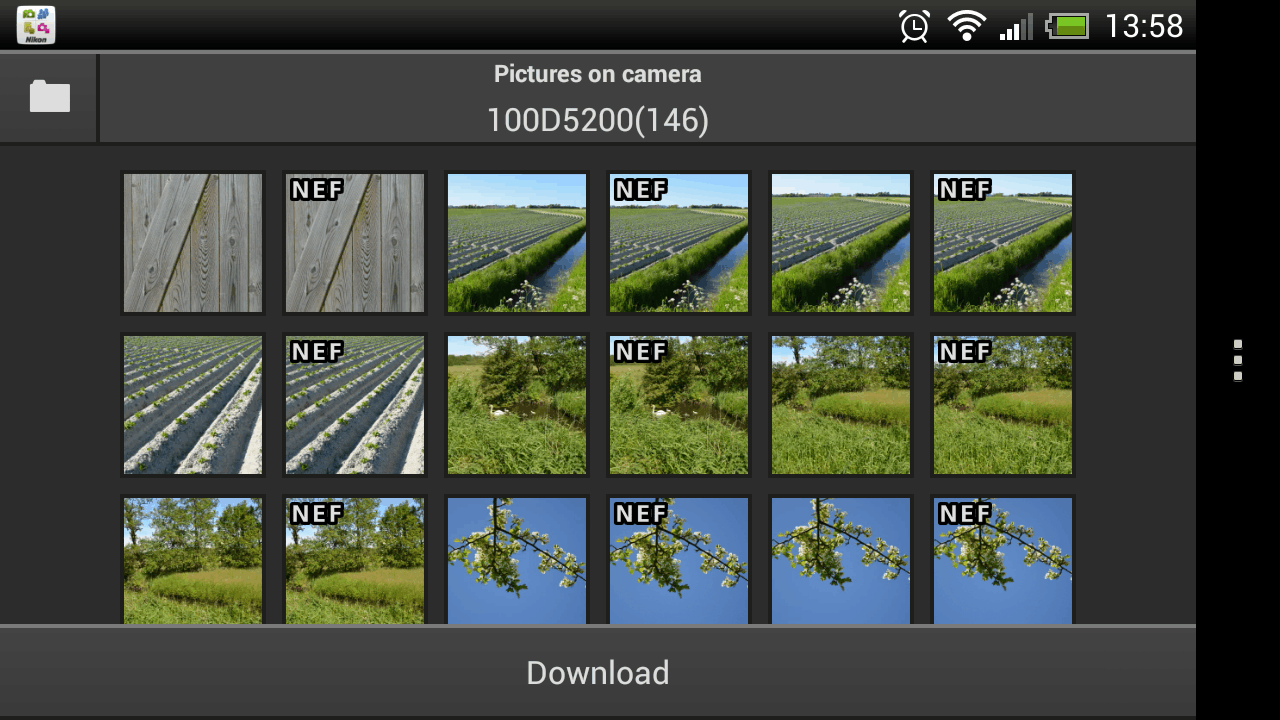Select the trees under blue sky NEF photo
Viewport: 1280px width, 720px height.
[x=355, y=560]
